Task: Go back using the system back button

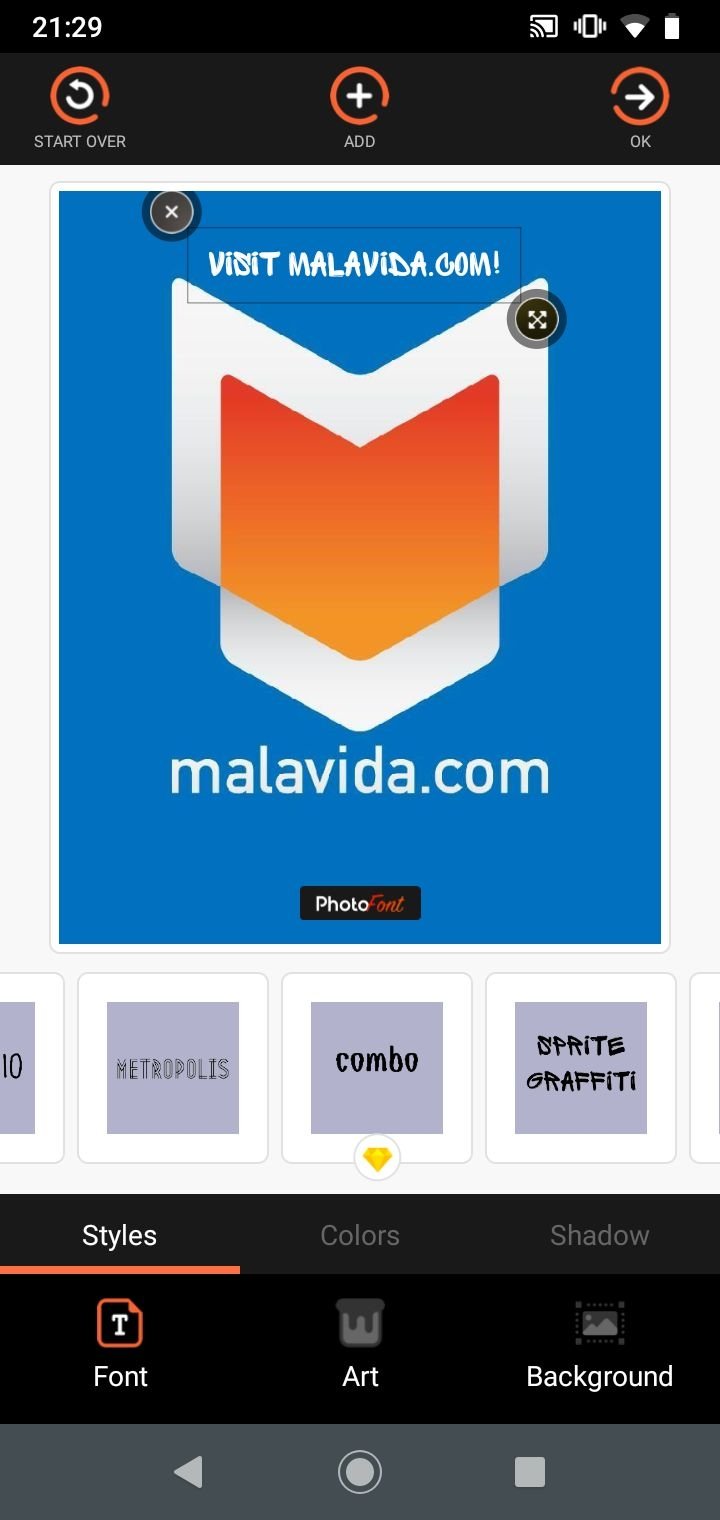Action: pos(189,1472)
